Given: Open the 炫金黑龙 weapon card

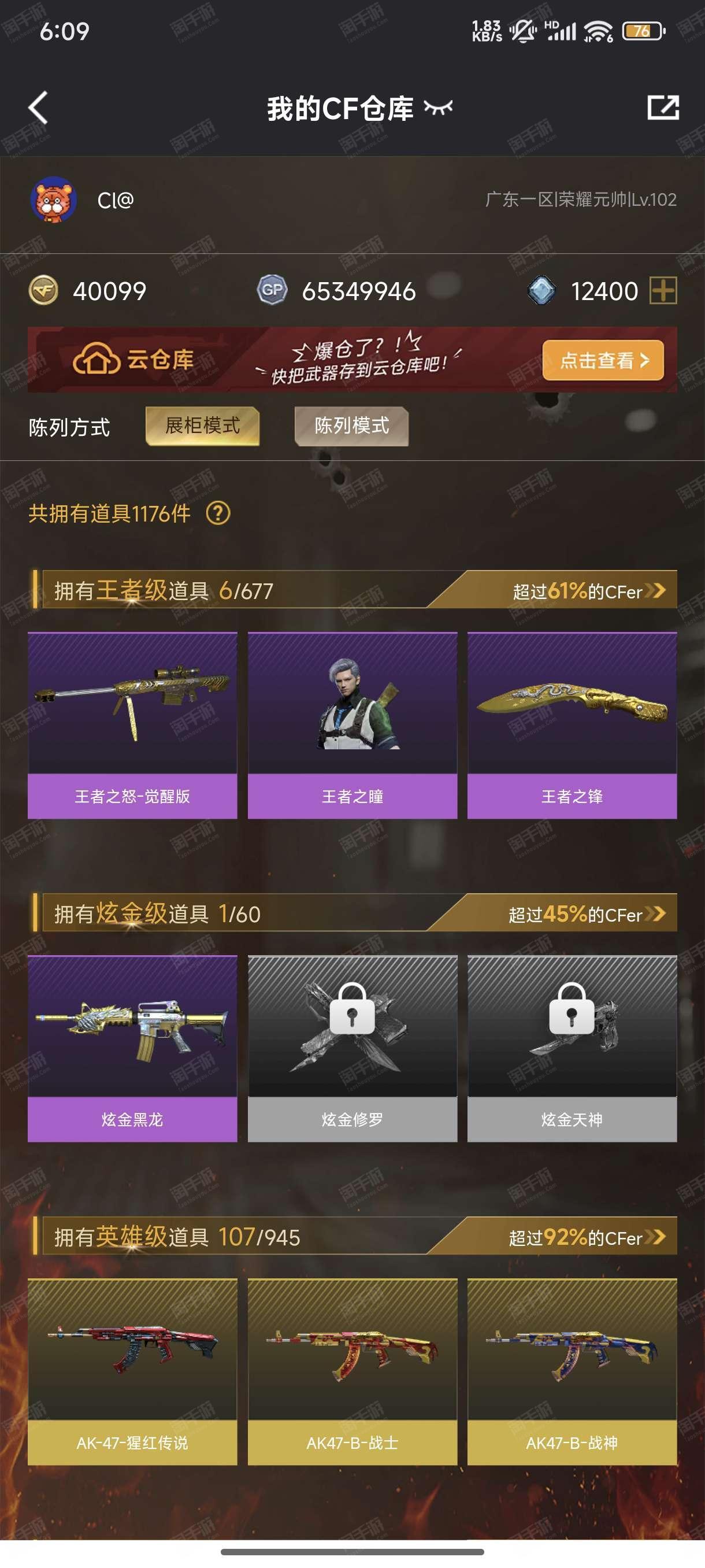Looking at the screenshot, I should [132, 1049].
